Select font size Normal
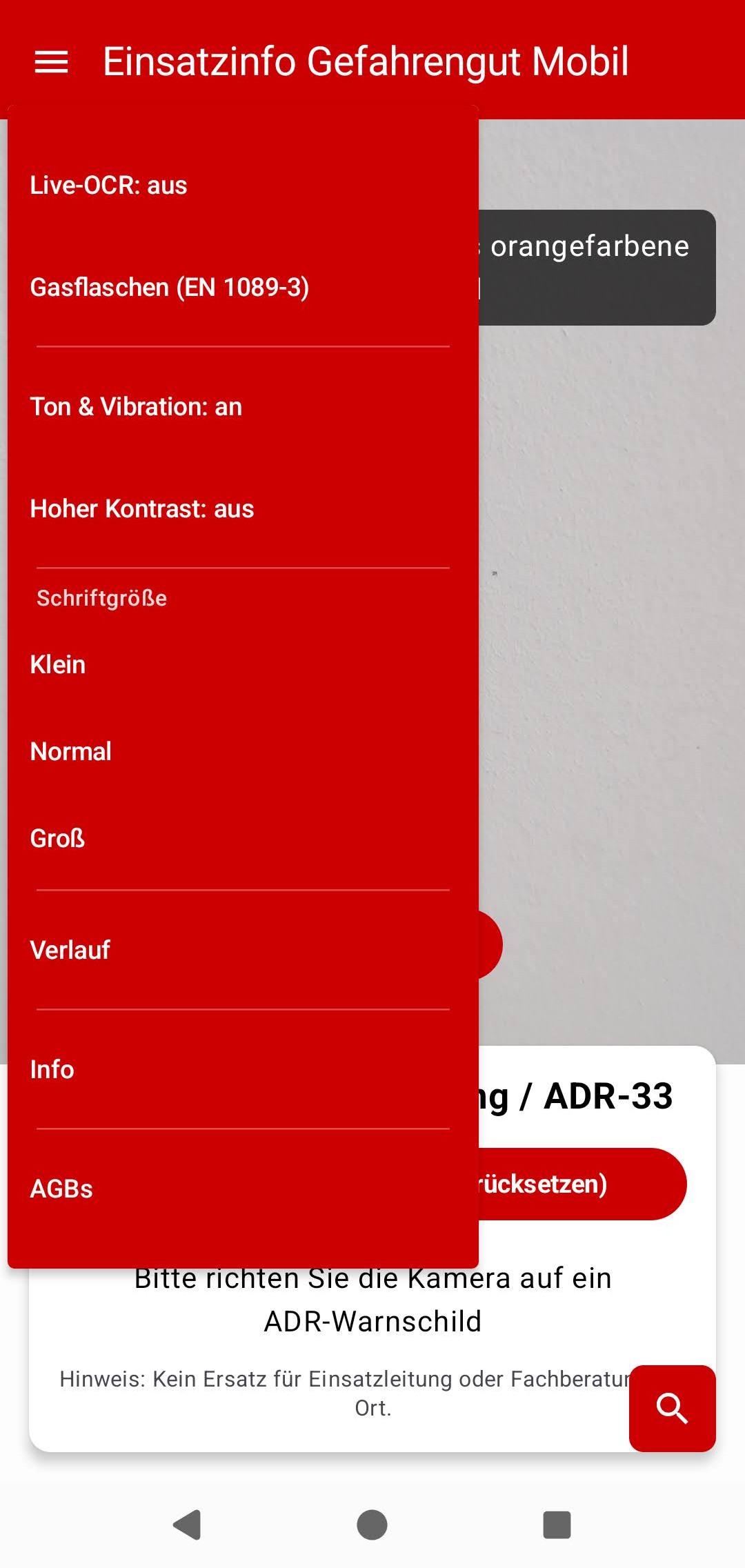This screenshot has height=1568, width=745. tap(241, 752)
